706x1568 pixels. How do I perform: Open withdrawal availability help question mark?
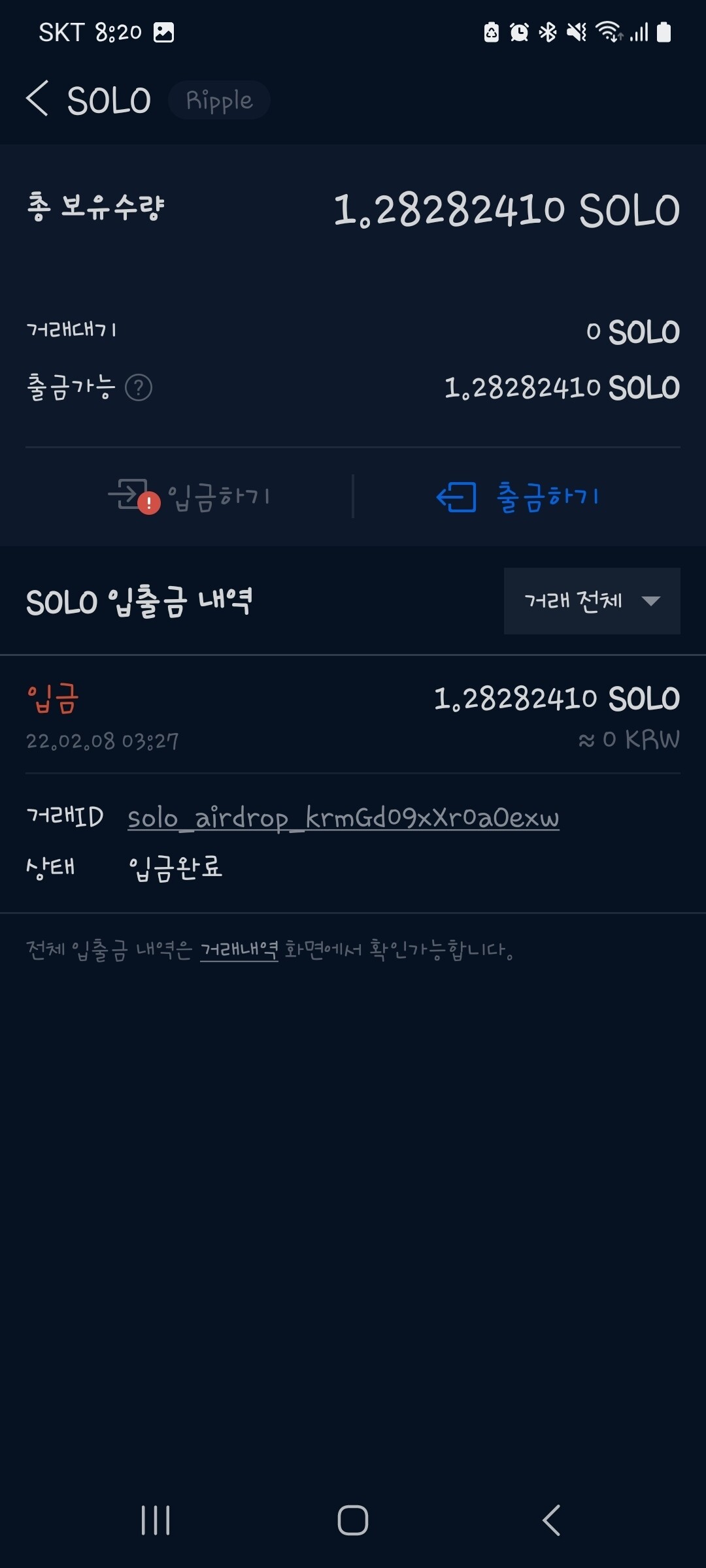[140, 387]
